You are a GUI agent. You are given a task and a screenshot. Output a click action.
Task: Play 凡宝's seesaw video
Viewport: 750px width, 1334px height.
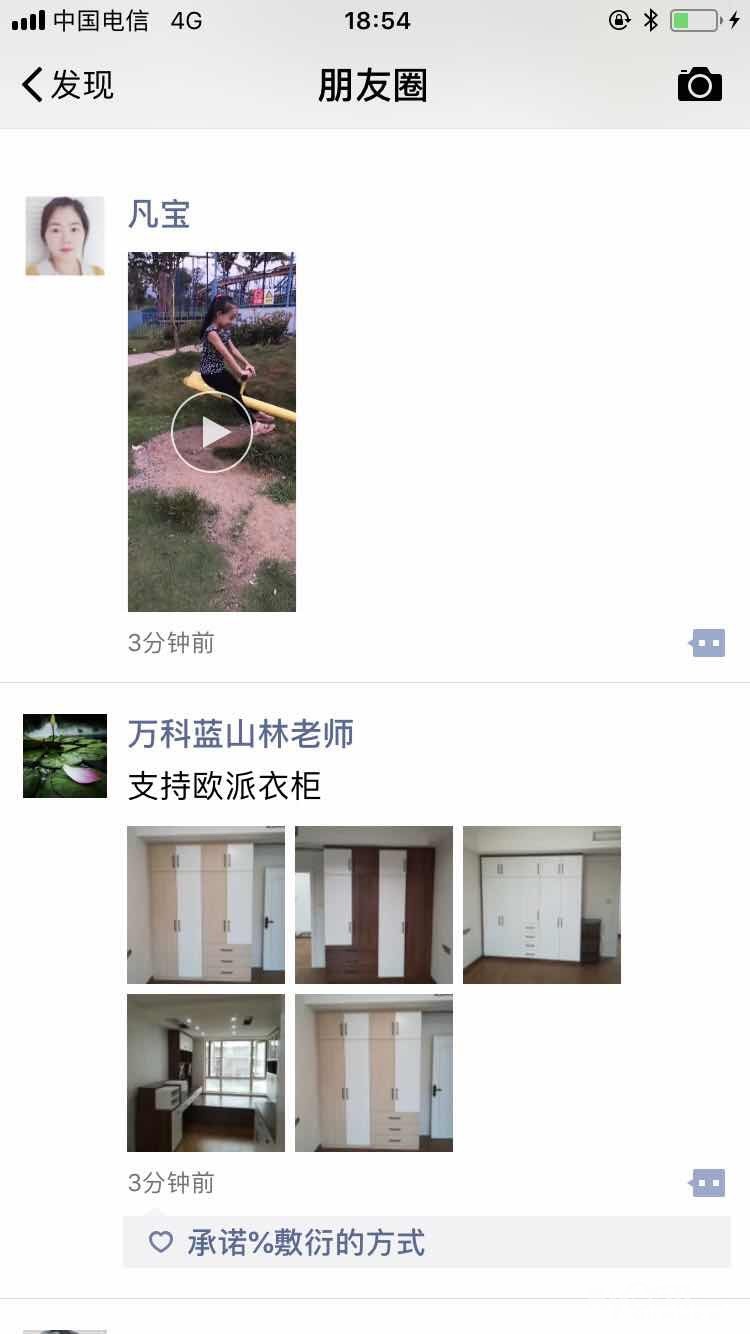[x=212, y=432]
